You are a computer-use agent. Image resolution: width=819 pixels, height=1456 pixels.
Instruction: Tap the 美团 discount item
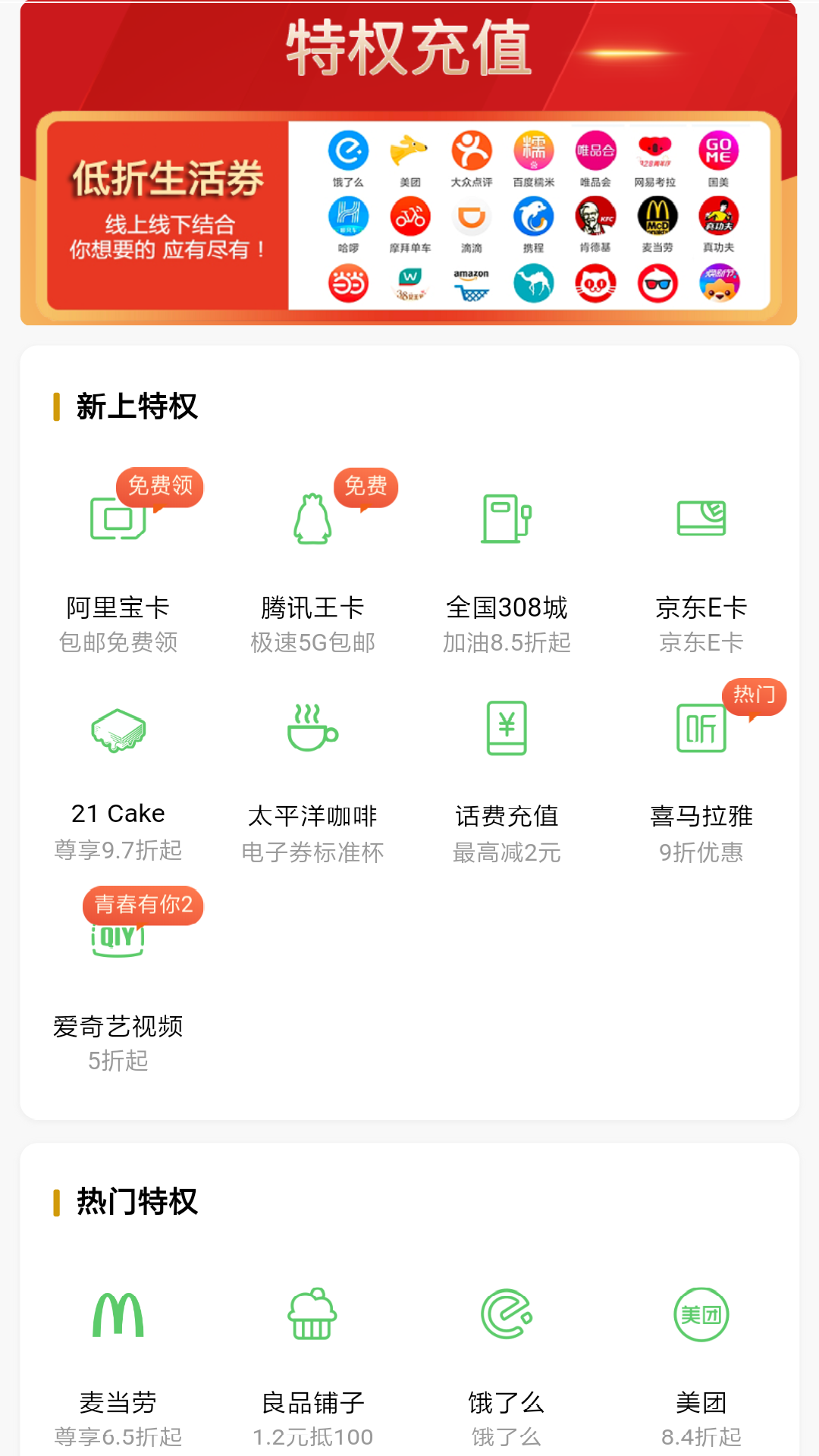click(x=701, y=1357)
